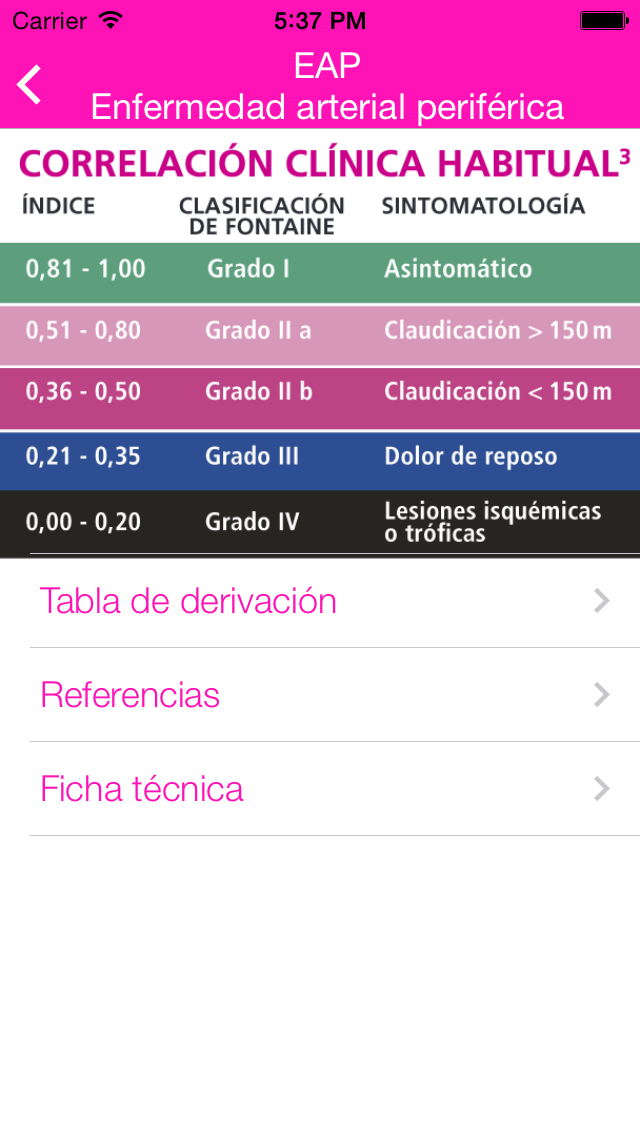The height and width of the screenshot is (1136, 640).
Task: Open the Referencias row
Action: [320, 695]
